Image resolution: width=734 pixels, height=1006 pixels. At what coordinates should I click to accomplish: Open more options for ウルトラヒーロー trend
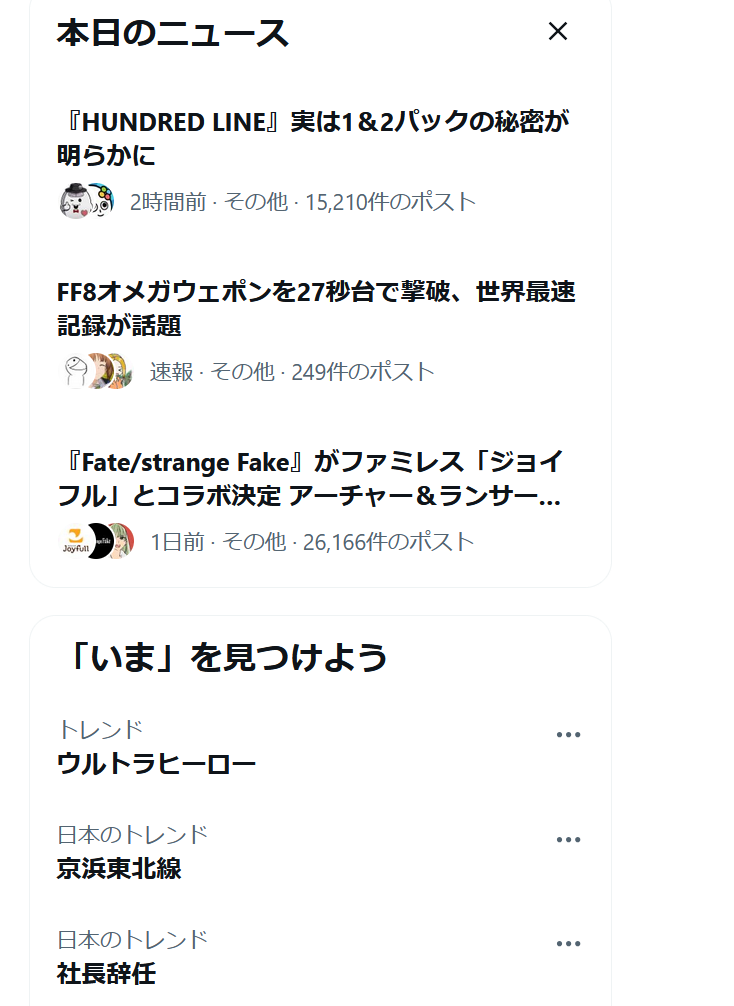(568, 735)
